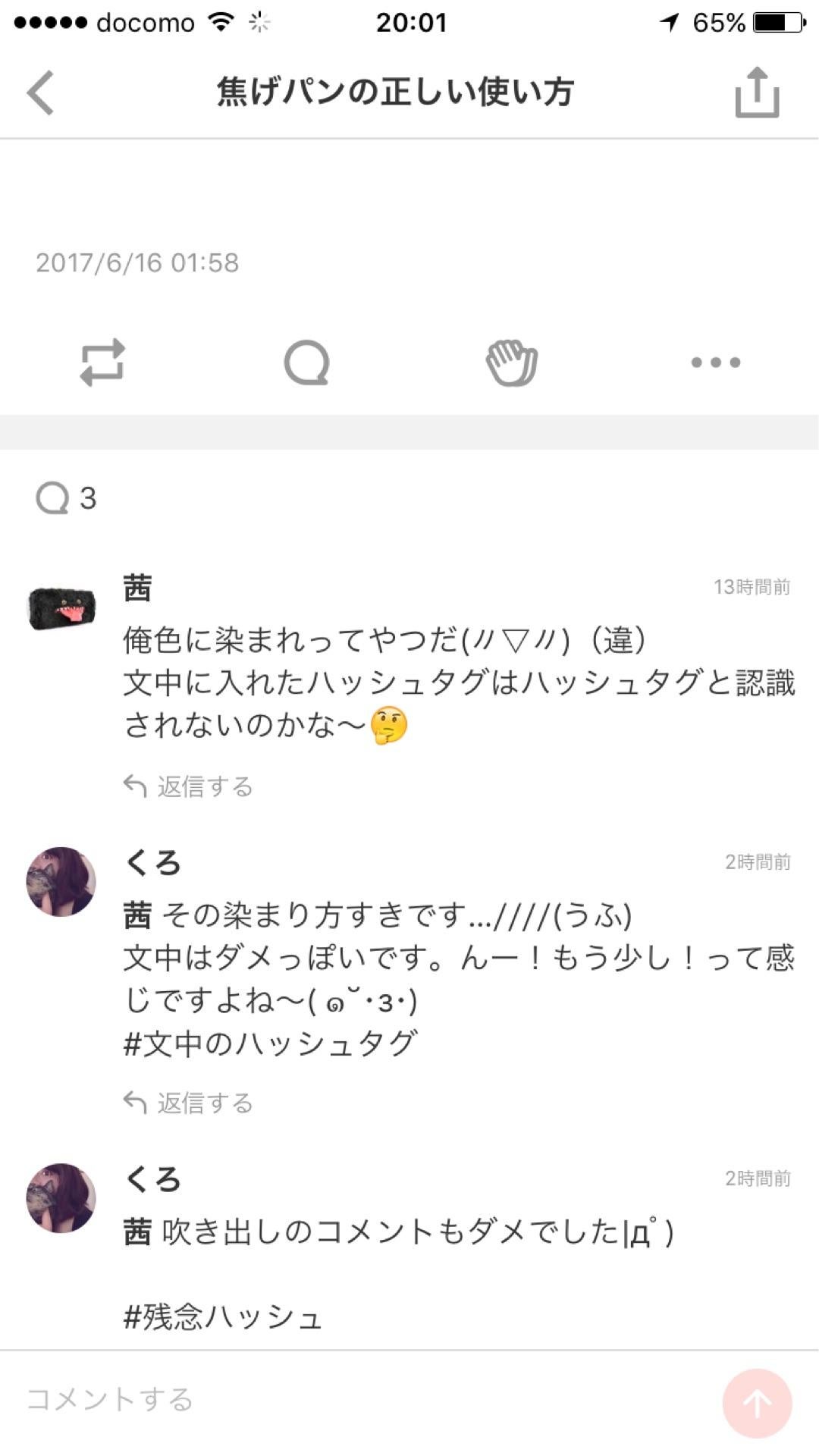819x1456 pixels.
Task: Applaud the post with the clap icon
Action: coord(512,362)
